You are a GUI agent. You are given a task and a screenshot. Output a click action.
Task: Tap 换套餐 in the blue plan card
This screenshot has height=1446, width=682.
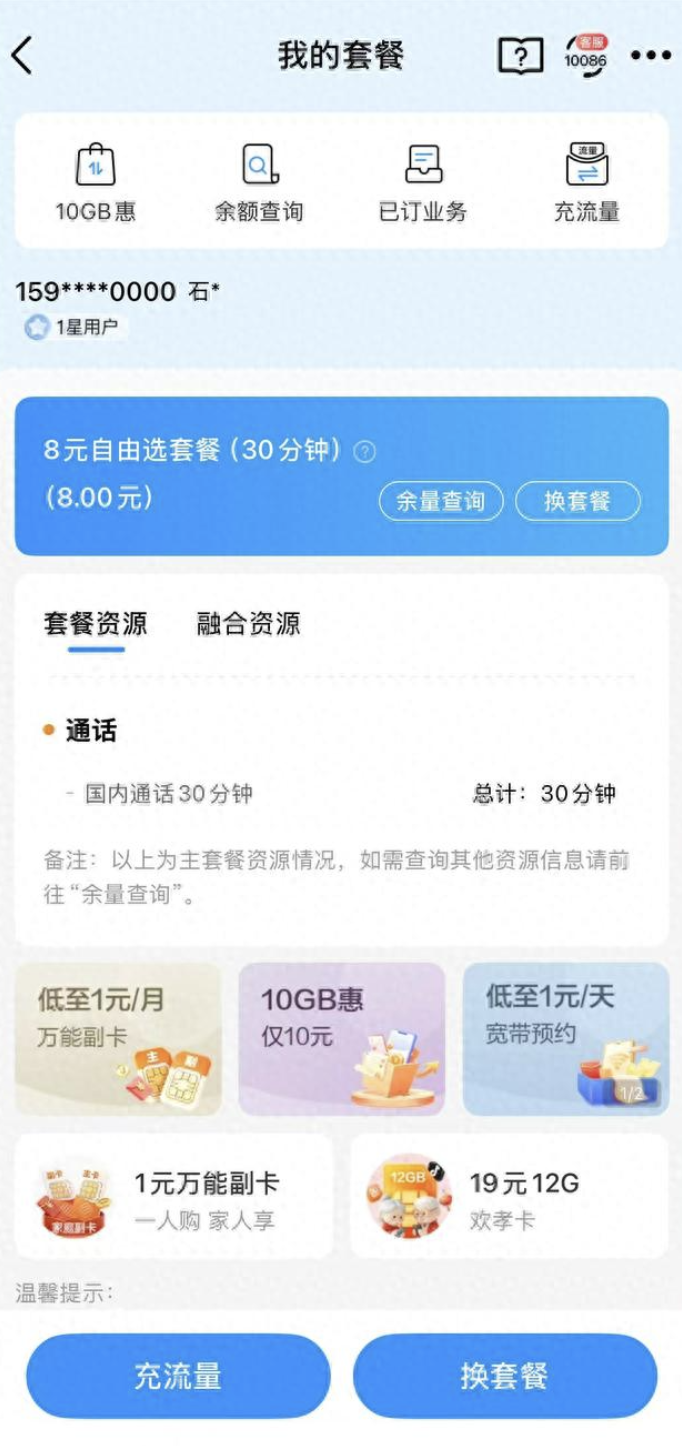click(578, 501)
